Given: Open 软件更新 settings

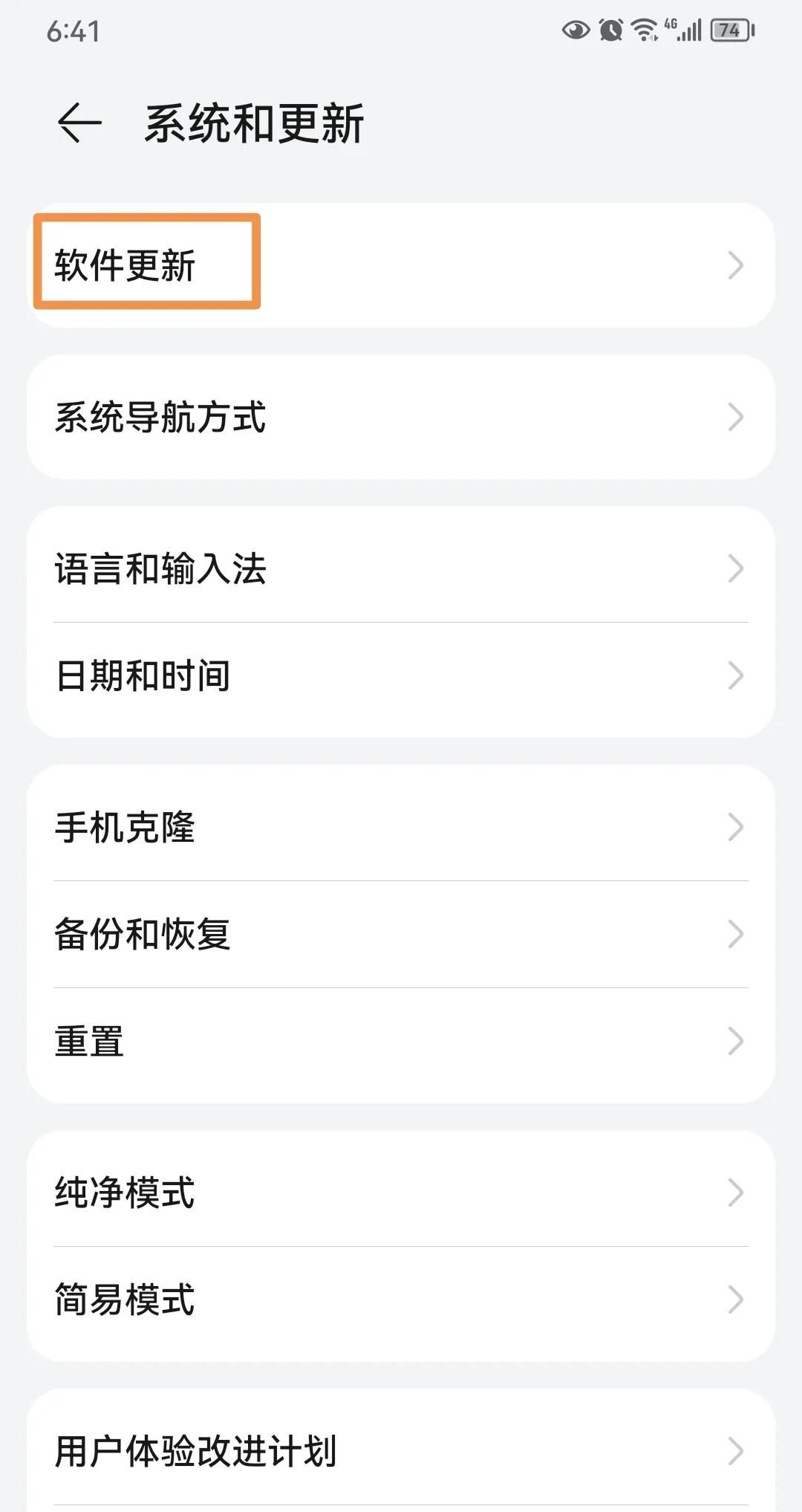Looking at the screenshot, I should pos(401,265).
